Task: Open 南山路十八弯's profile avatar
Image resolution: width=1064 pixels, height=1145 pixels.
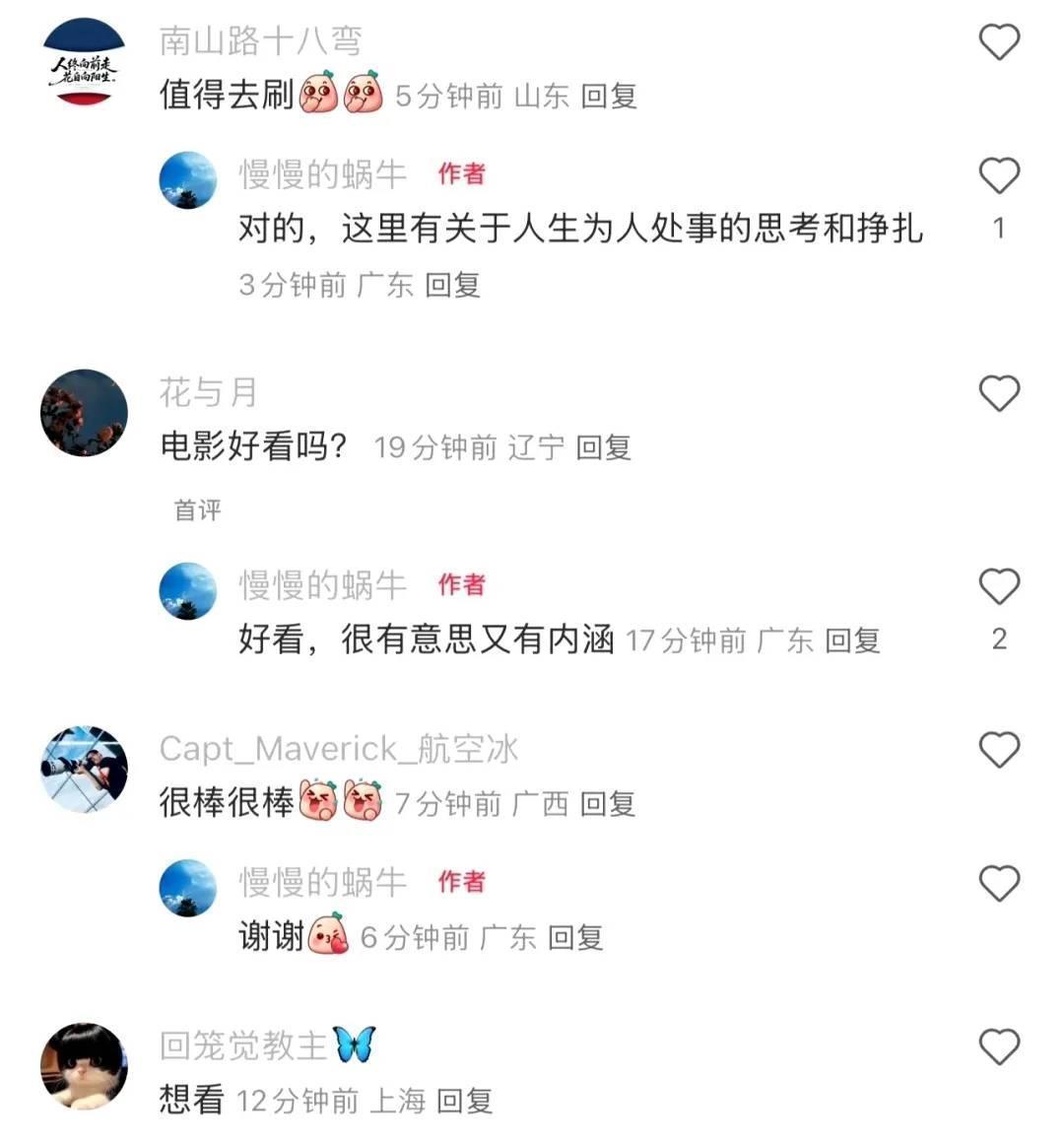Action: tap(85, 62)
